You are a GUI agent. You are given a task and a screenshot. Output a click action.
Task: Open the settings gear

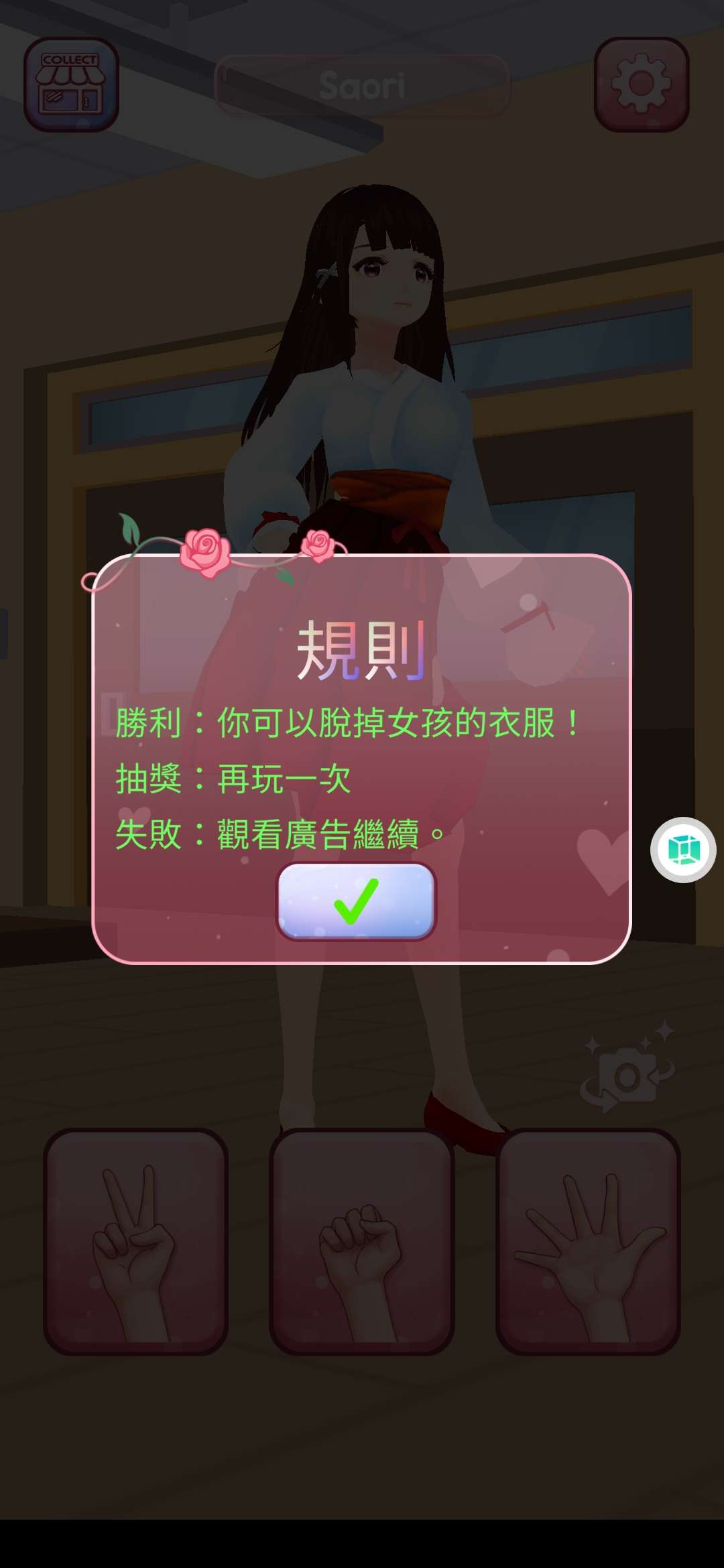pos(641,84)
